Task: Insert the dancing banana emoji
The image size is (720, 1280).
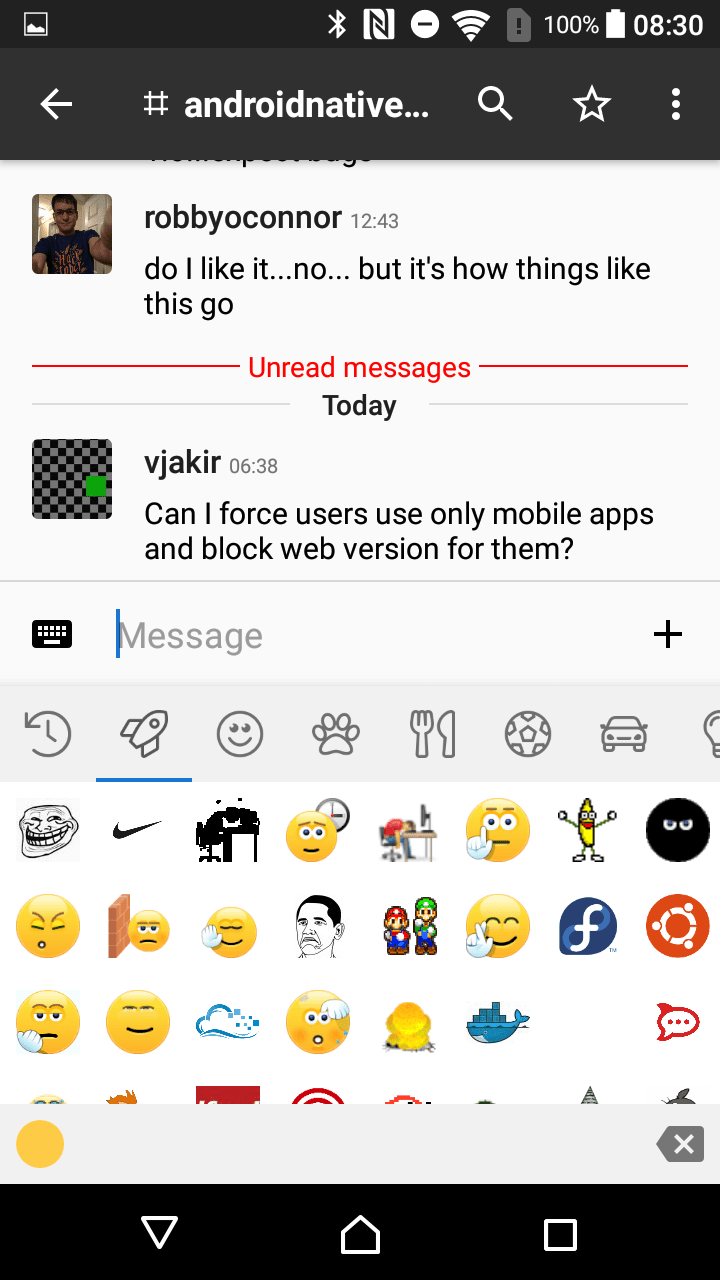Action: [587, 830]
